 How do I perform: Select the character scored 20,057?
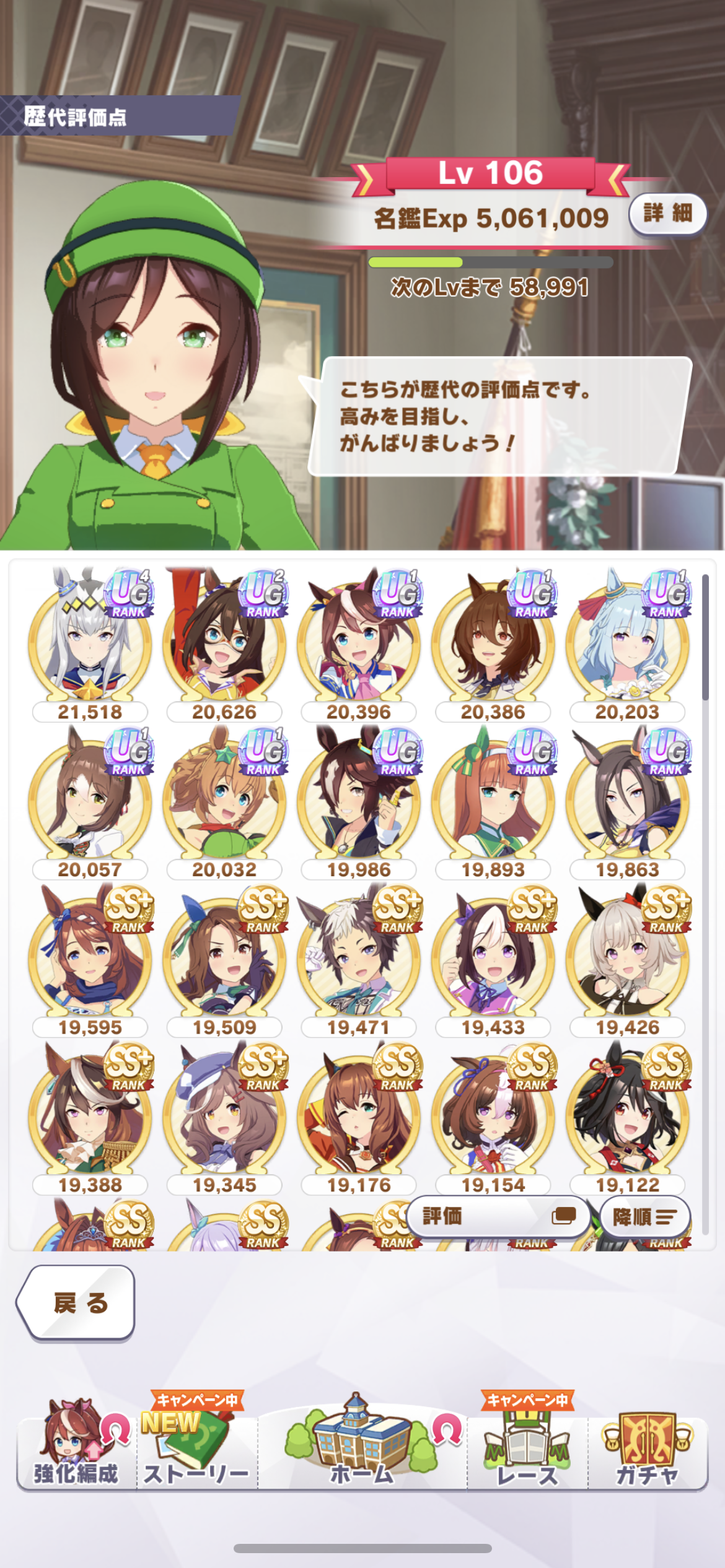click(x=90, y=802)
